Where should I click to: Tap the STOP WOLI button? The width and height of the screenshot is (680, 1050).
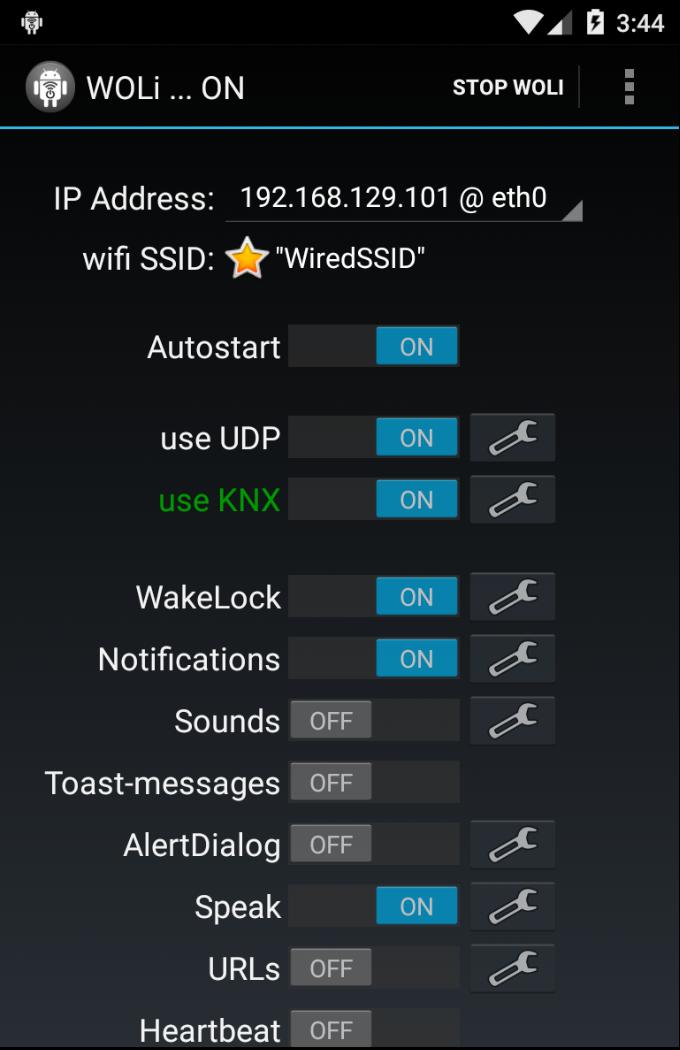click(x=508, y=88)
